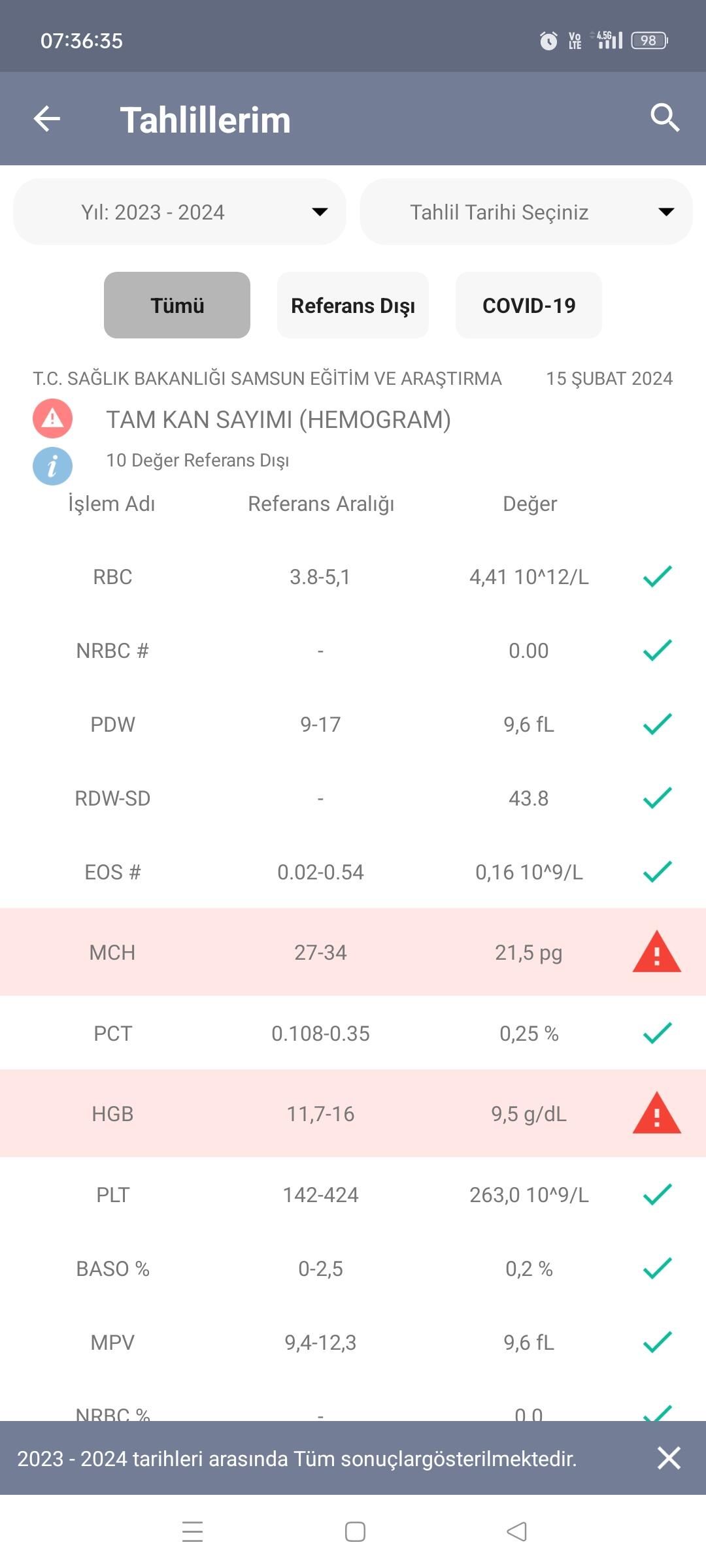Go back using the app bar arrow
706x1568 pixels.
(x=47, y=119)
